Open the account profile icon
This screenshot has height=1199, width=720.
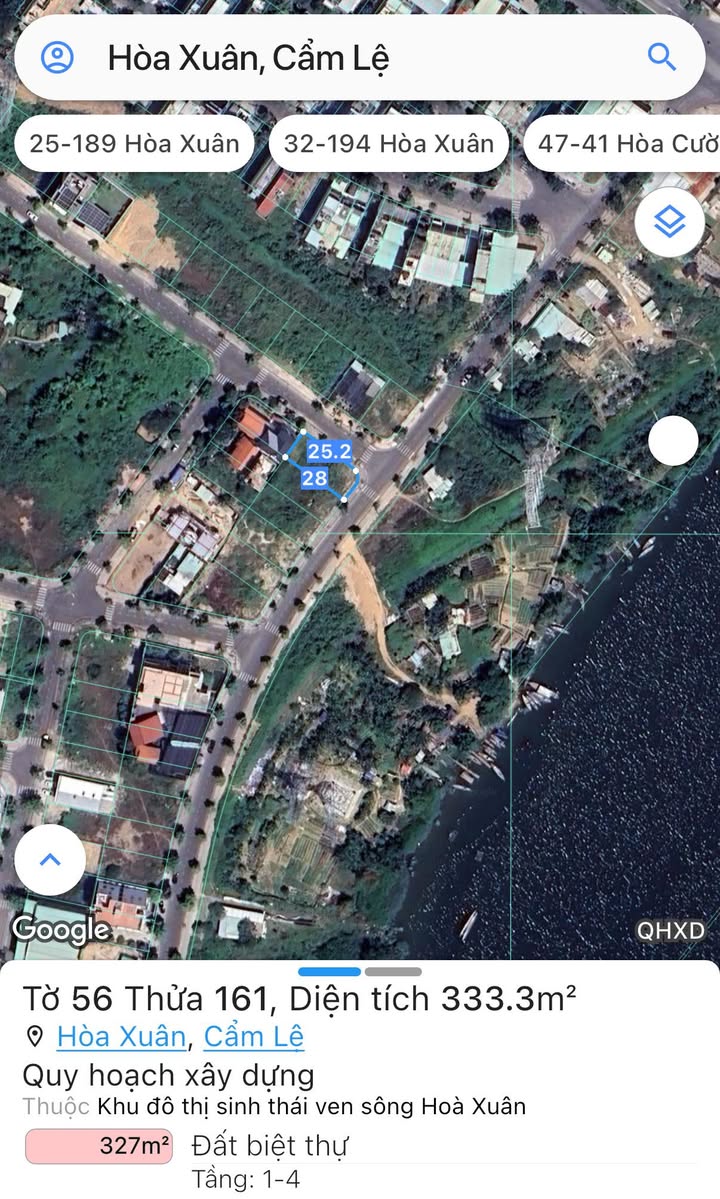[x=57, y=57]
